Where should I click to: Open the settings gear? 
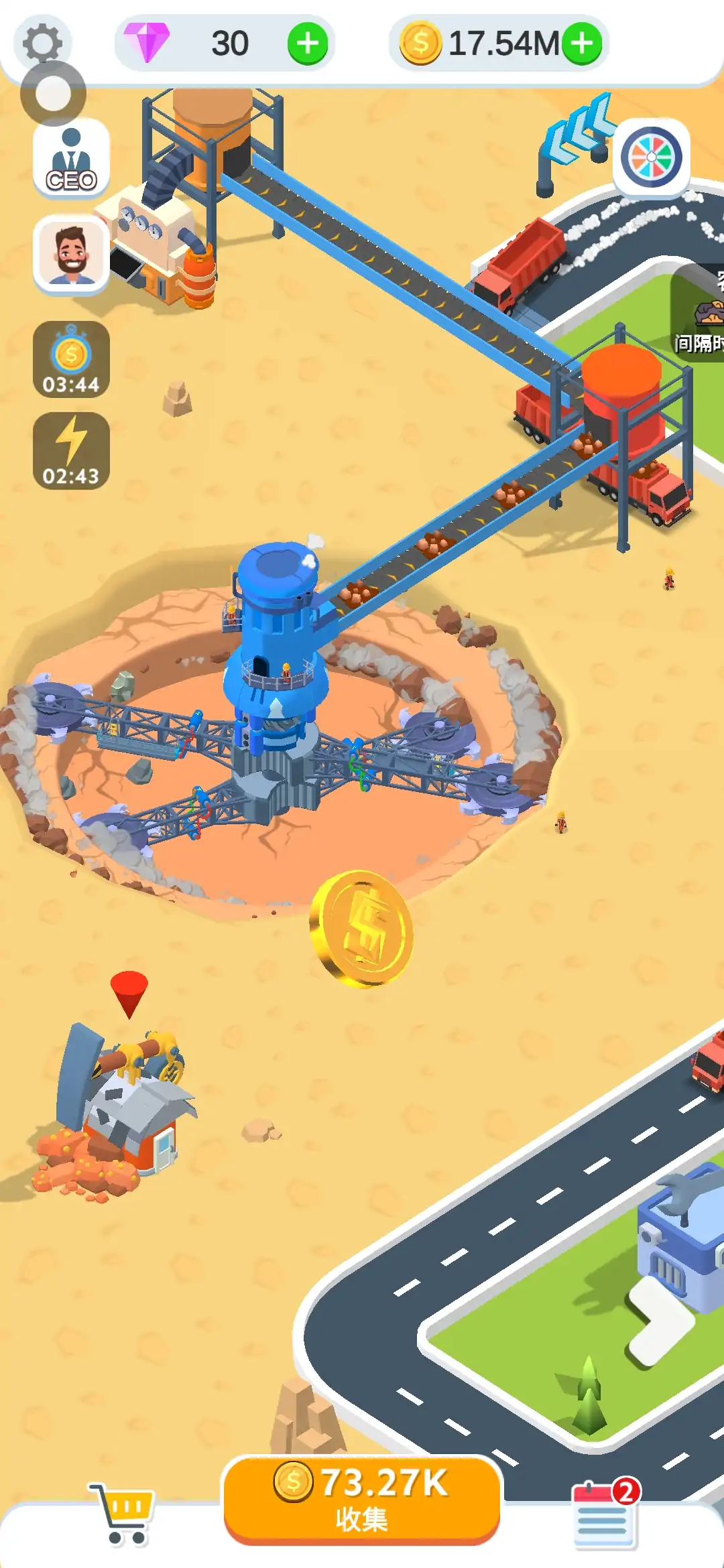pyautogui.click(x=42, y=42)
